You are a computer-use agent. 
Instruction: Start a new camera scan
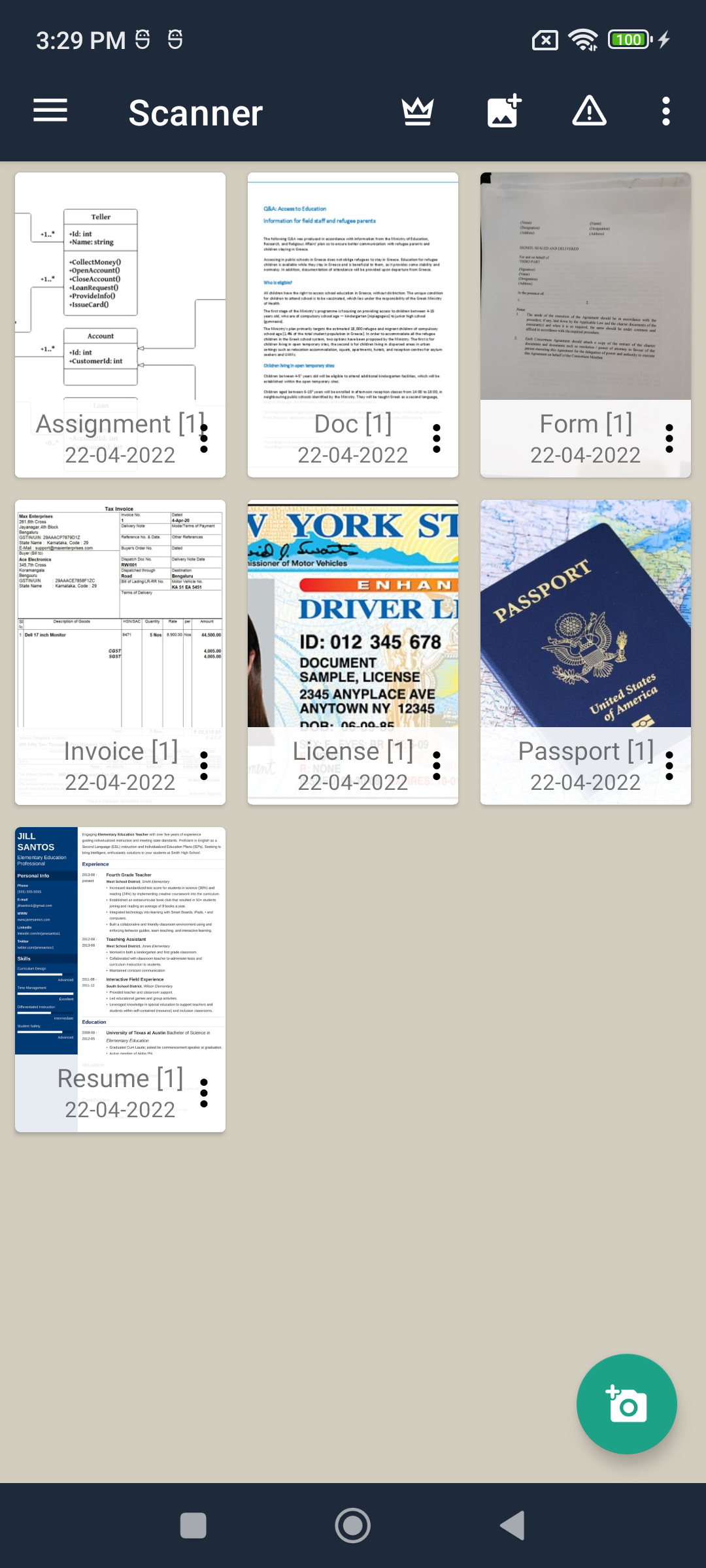(x=626, y=1404)
